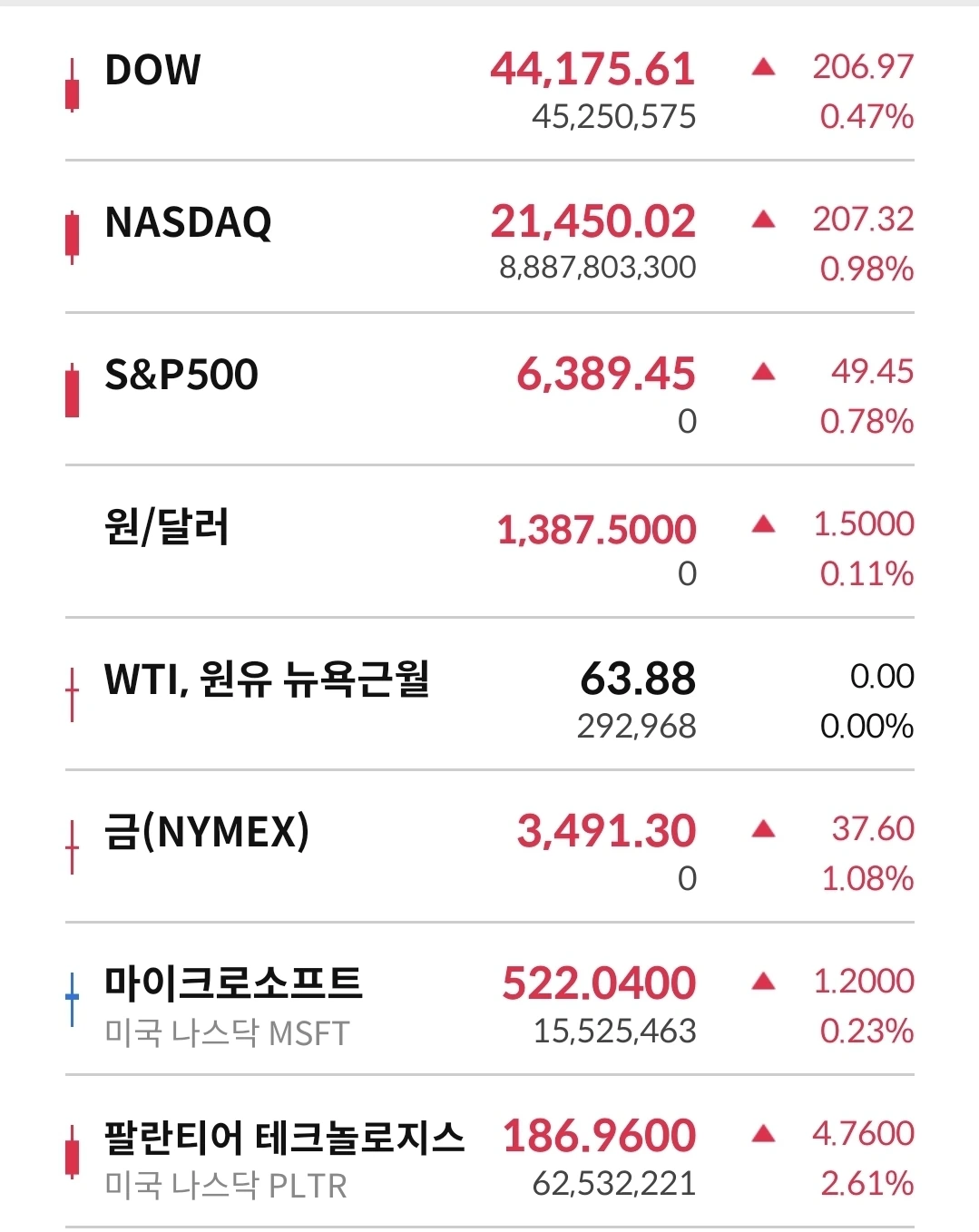Open WTI, 원유 뉴욕근월 quote
This screenshot has height=1232, width=979.
click(490, 694)
